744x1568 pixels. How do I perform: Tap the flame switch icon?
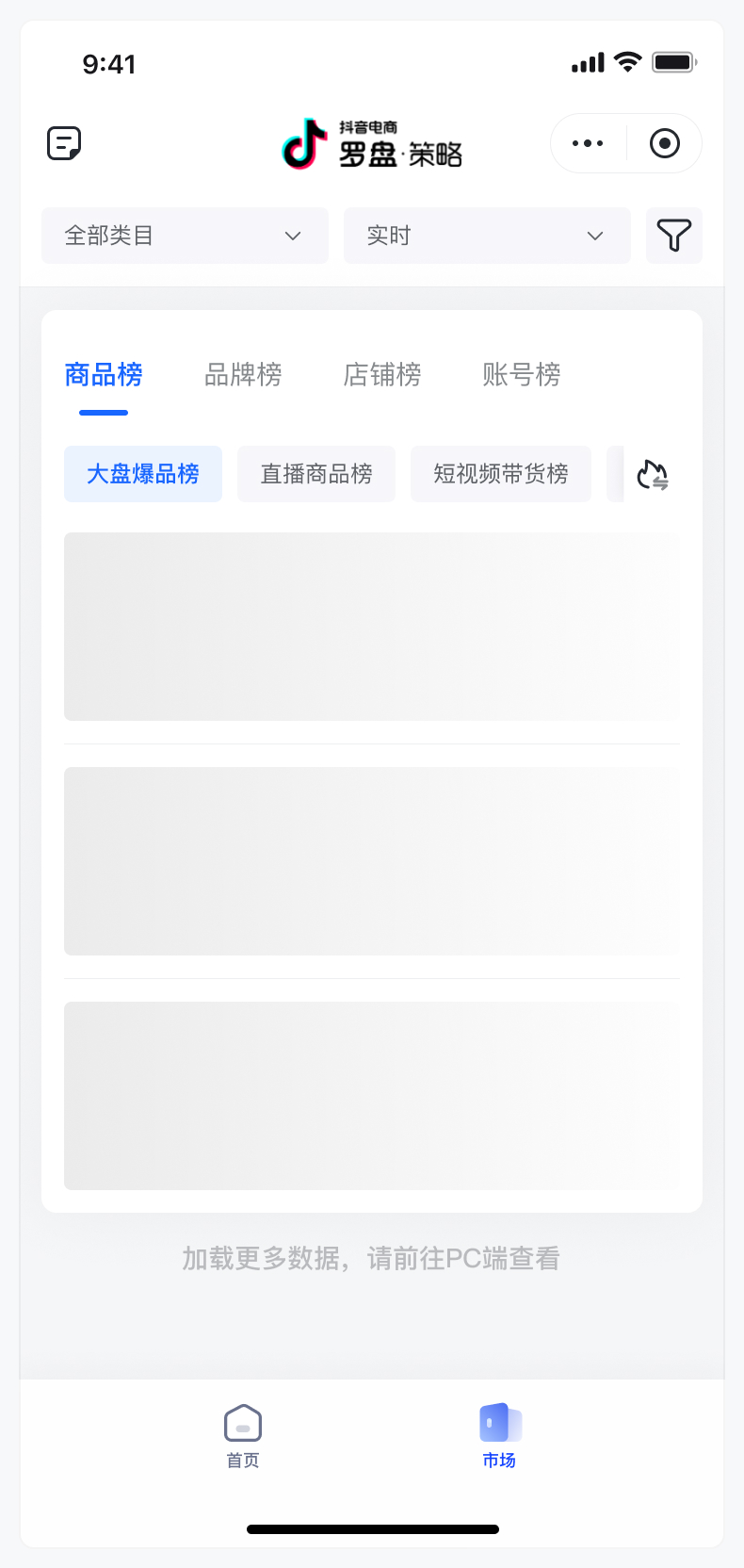pyautogui.click(x=653, y=475)
